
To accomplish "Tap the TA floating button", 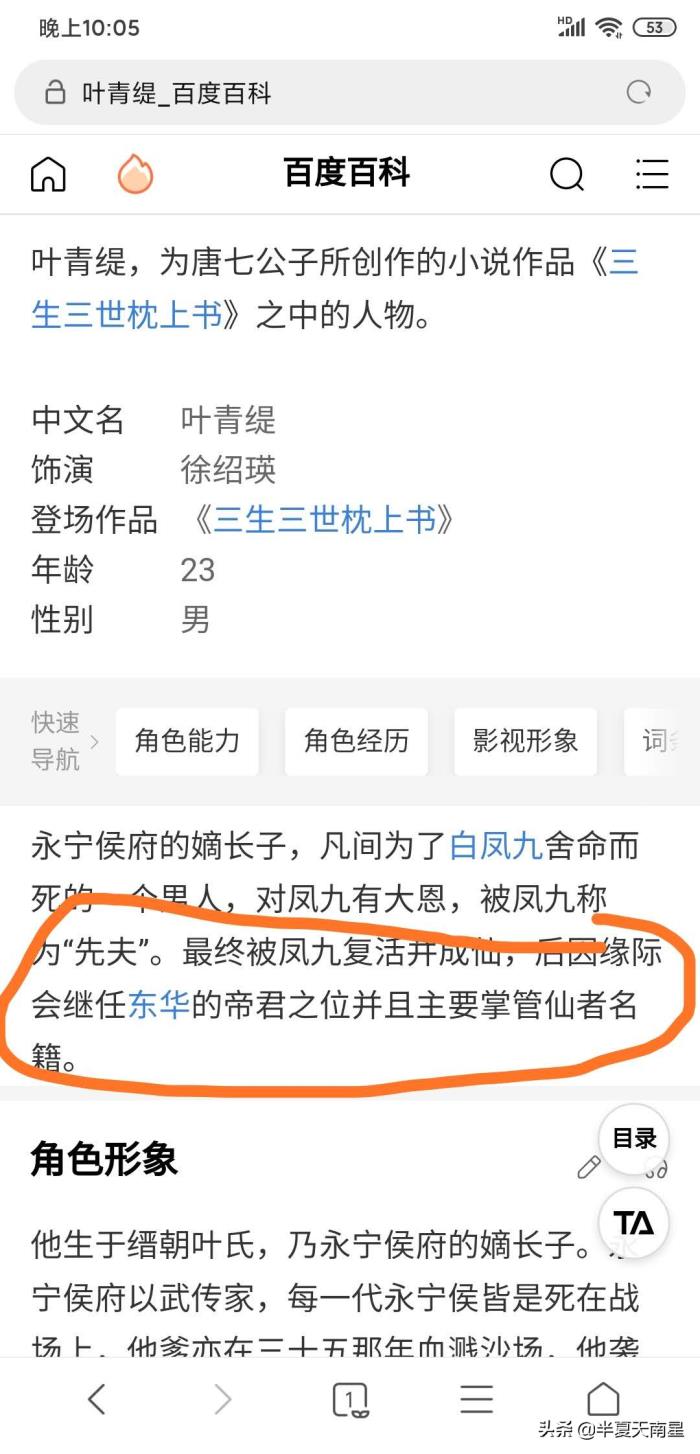I will (633, 1222).
